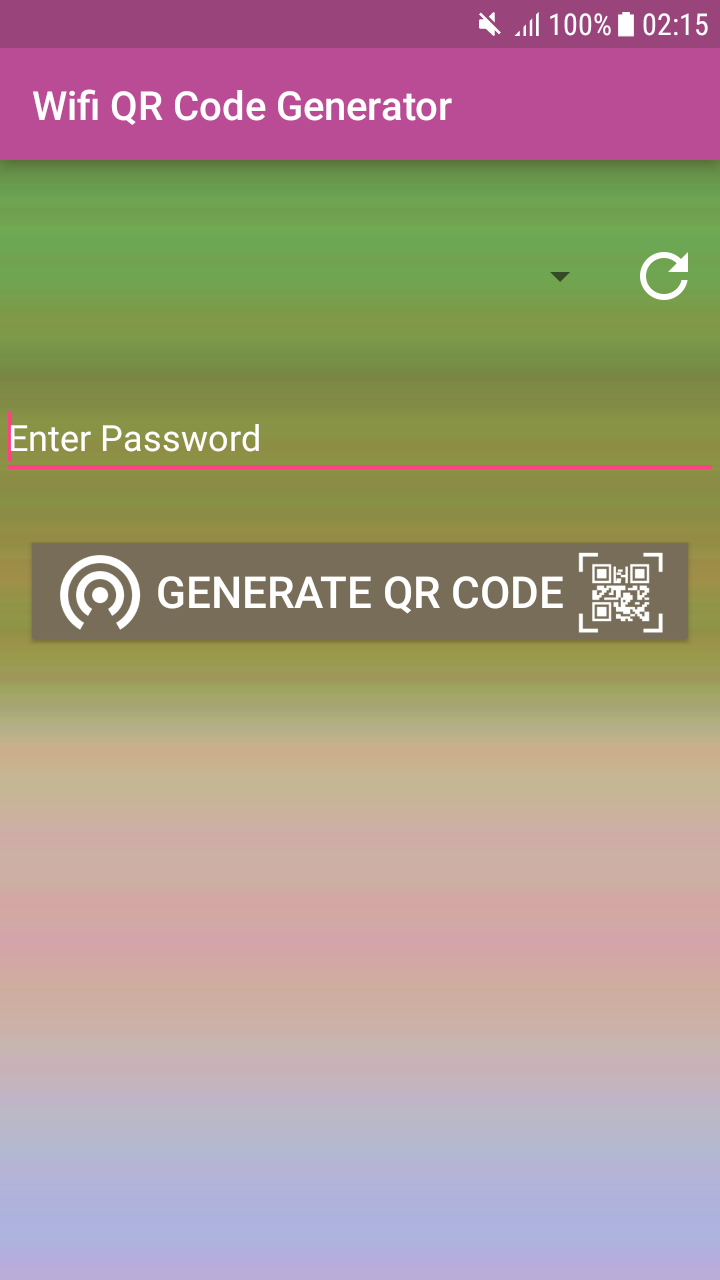Click the 100% battery percentage label
Screen dimensions: 720x1280
click(x=582, y=25)
